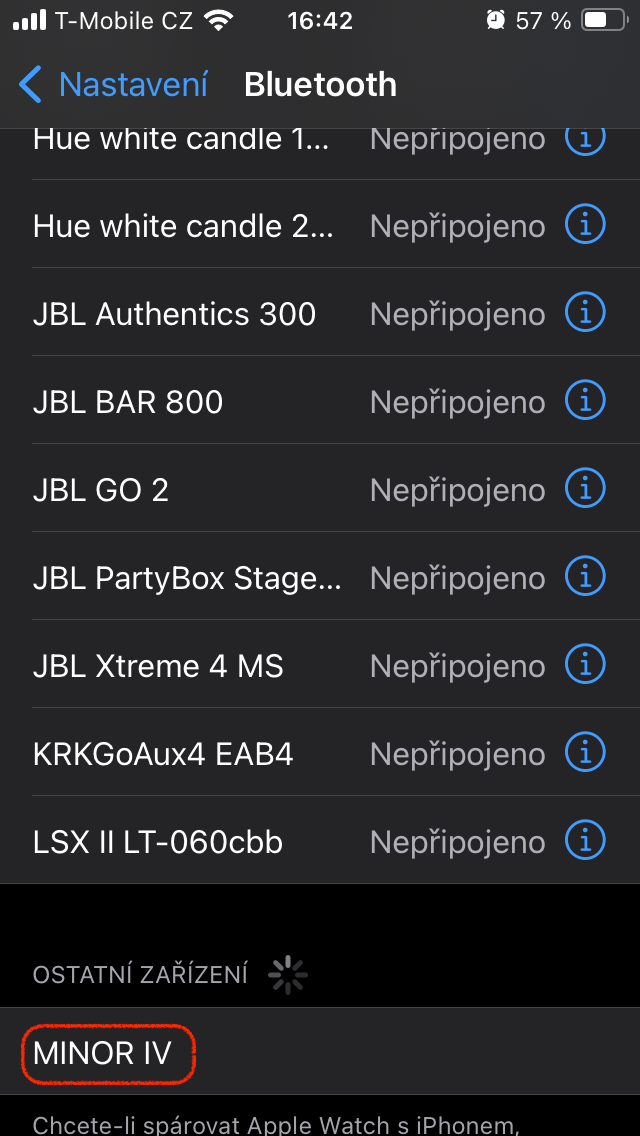Go back to Nastavení
The height and width of the screenshot is (1136, 640).
click(x=112, y=84)
